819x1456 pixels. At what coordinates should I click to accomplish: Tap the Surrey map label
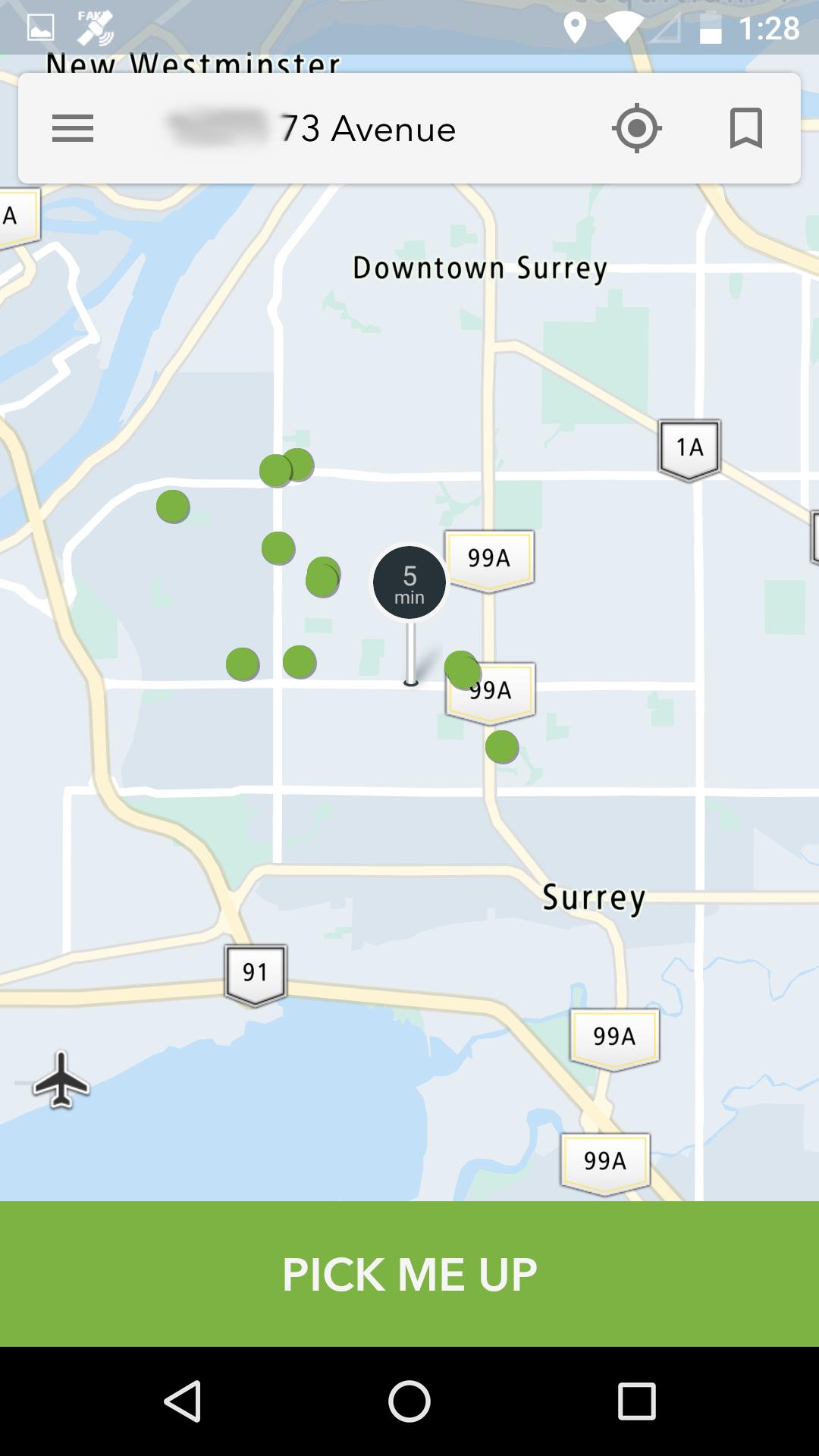click(593, 898)
